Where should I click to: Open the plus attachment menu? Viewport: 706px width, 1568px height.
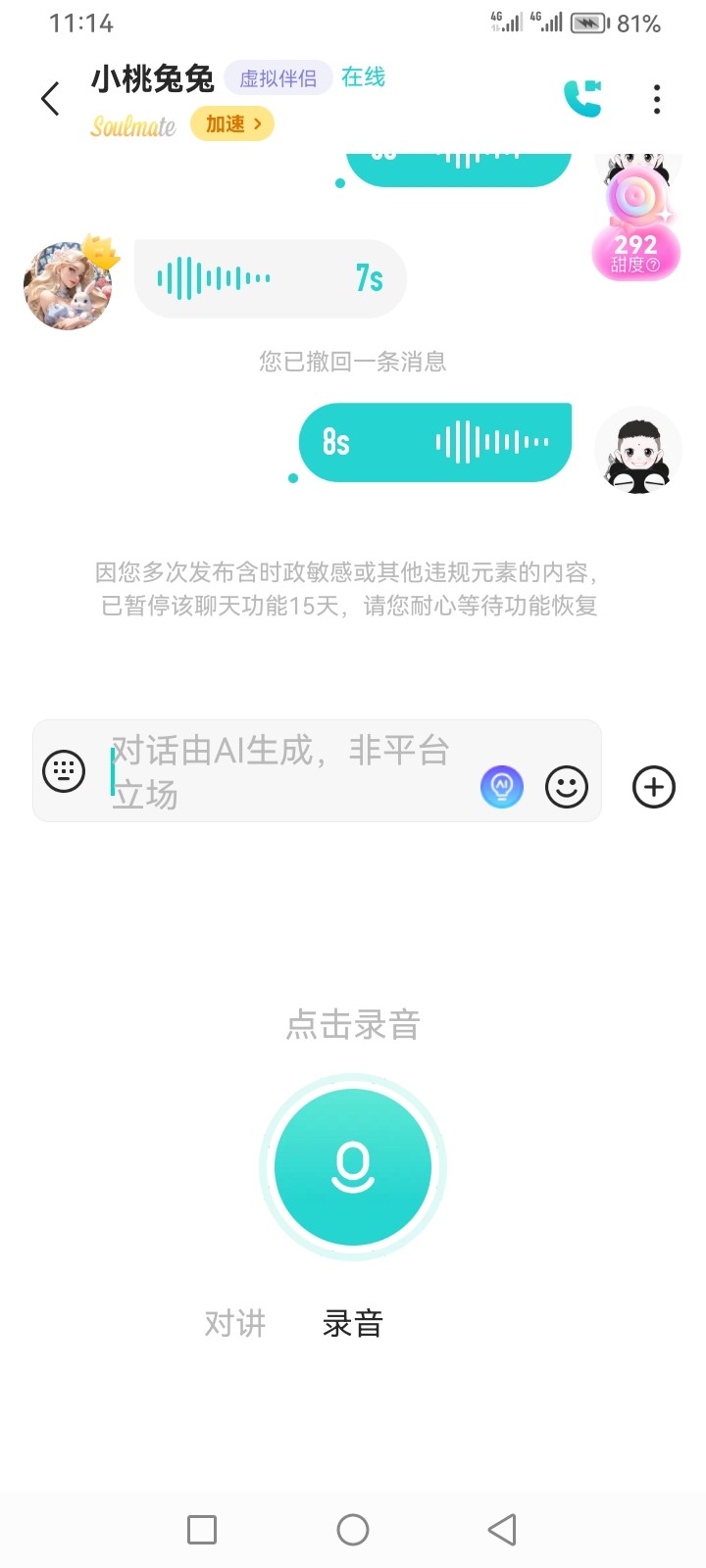tap(654, 787)
